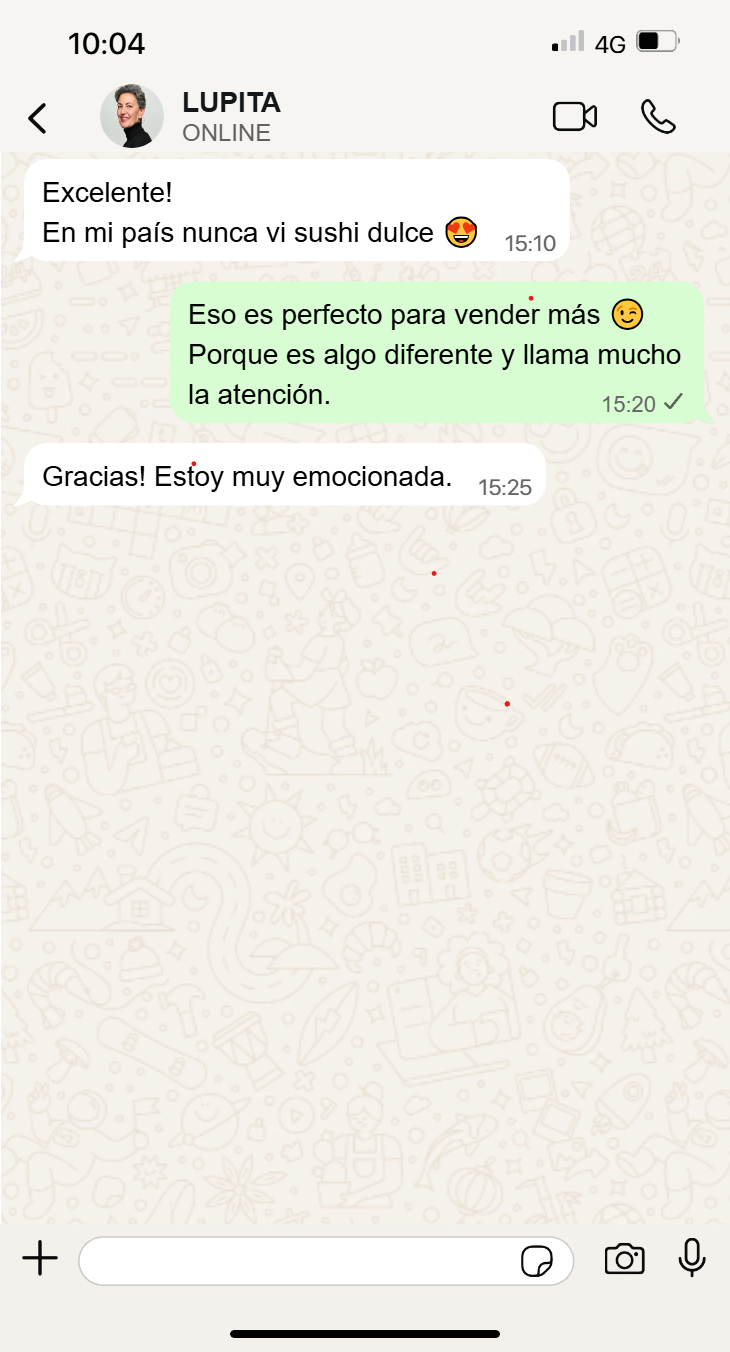Focus the message text field

(x=300, y=1260)
